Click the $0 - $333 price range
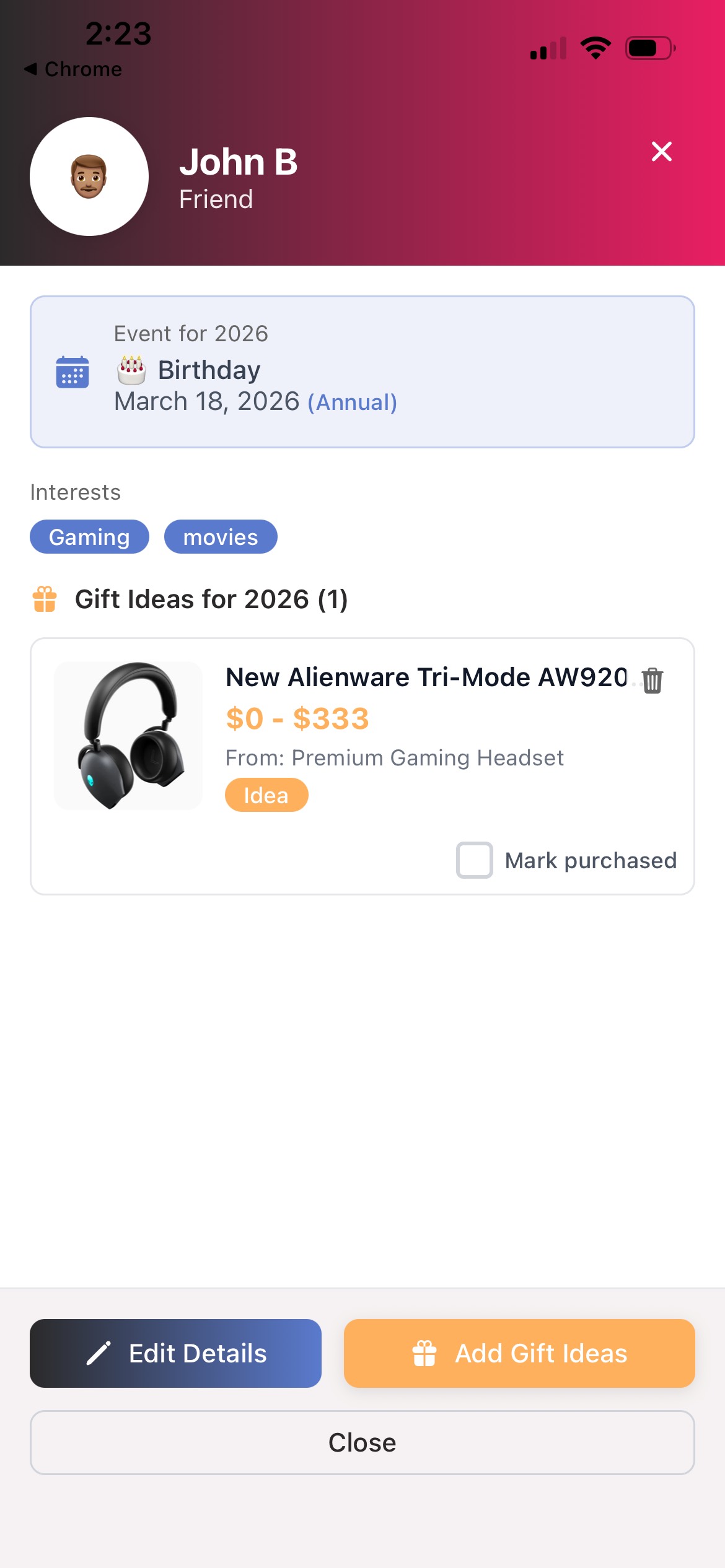Screen dimensions: 725x1568 [297, 718]
